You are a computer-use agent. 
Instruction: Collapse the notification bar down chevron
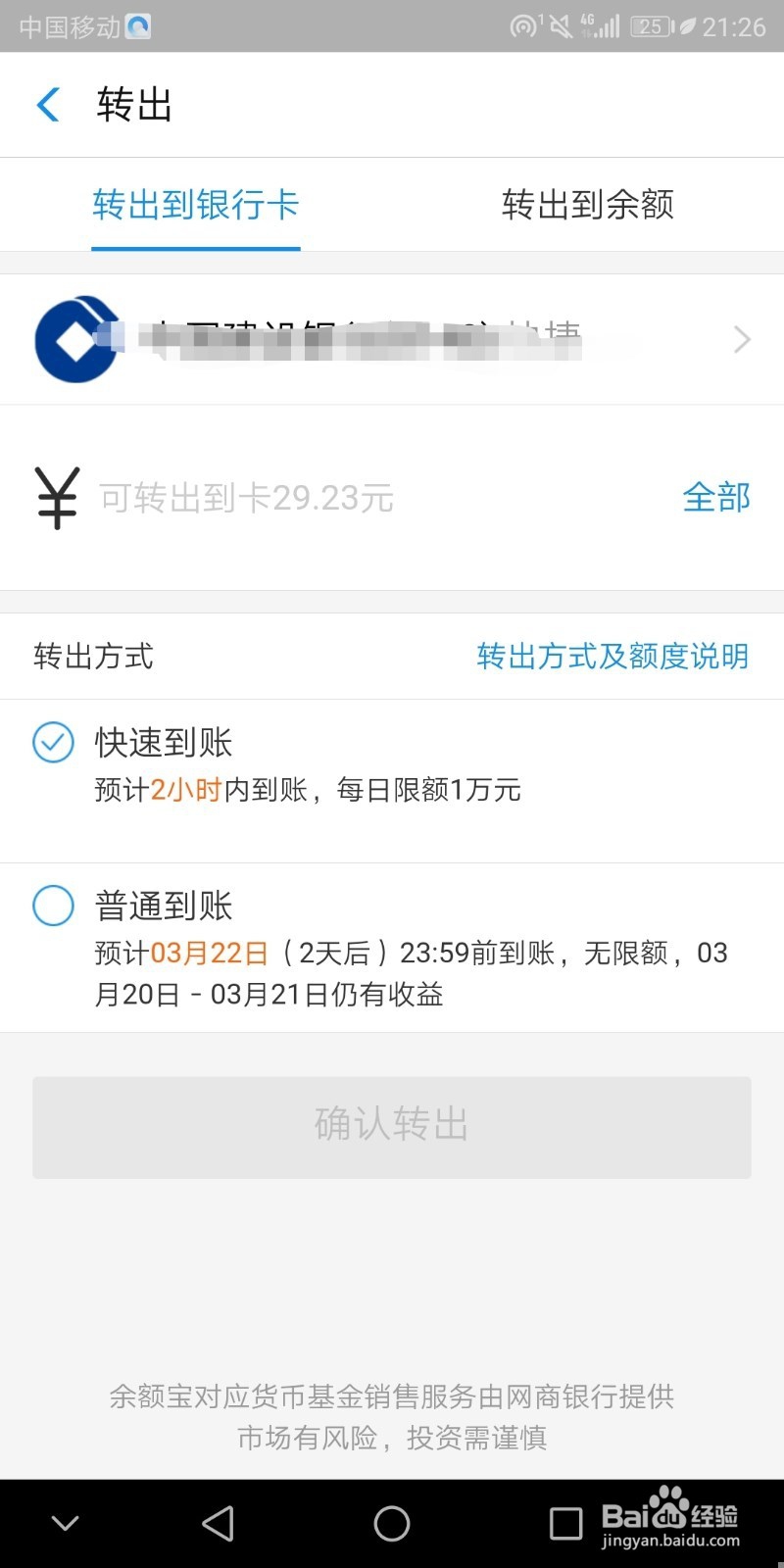click(x=65, y=1524)
